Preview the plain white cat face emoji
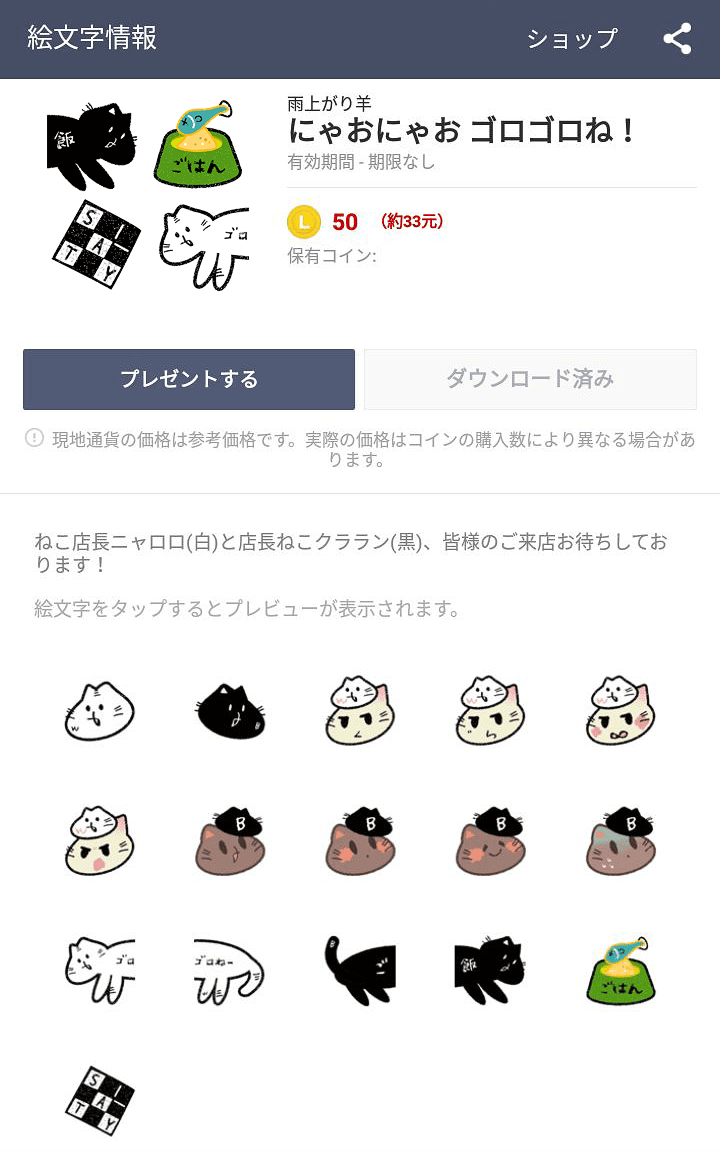720x1152 pixels. [x=99, y=710]
